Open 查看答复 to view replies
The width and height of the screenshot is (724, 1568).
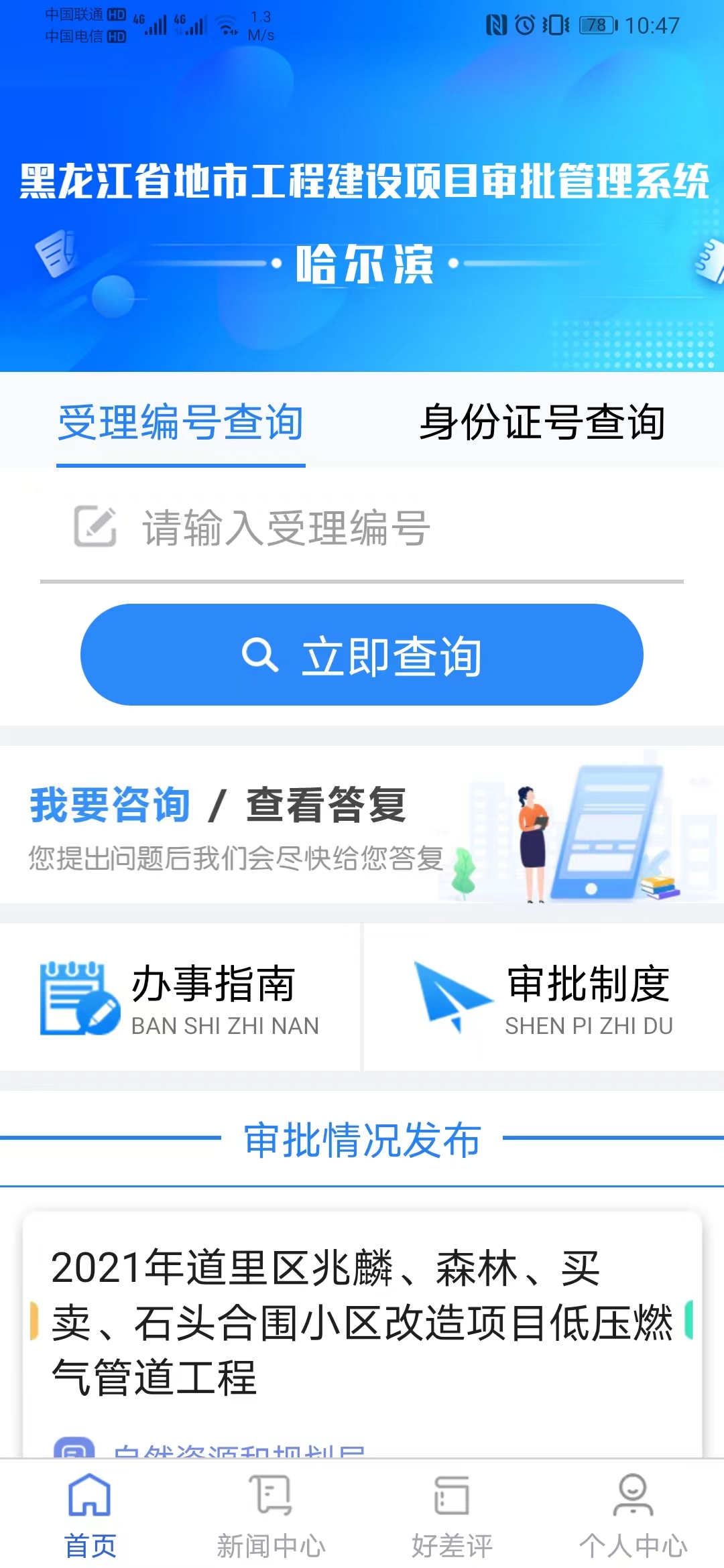(x=326, y=805)
